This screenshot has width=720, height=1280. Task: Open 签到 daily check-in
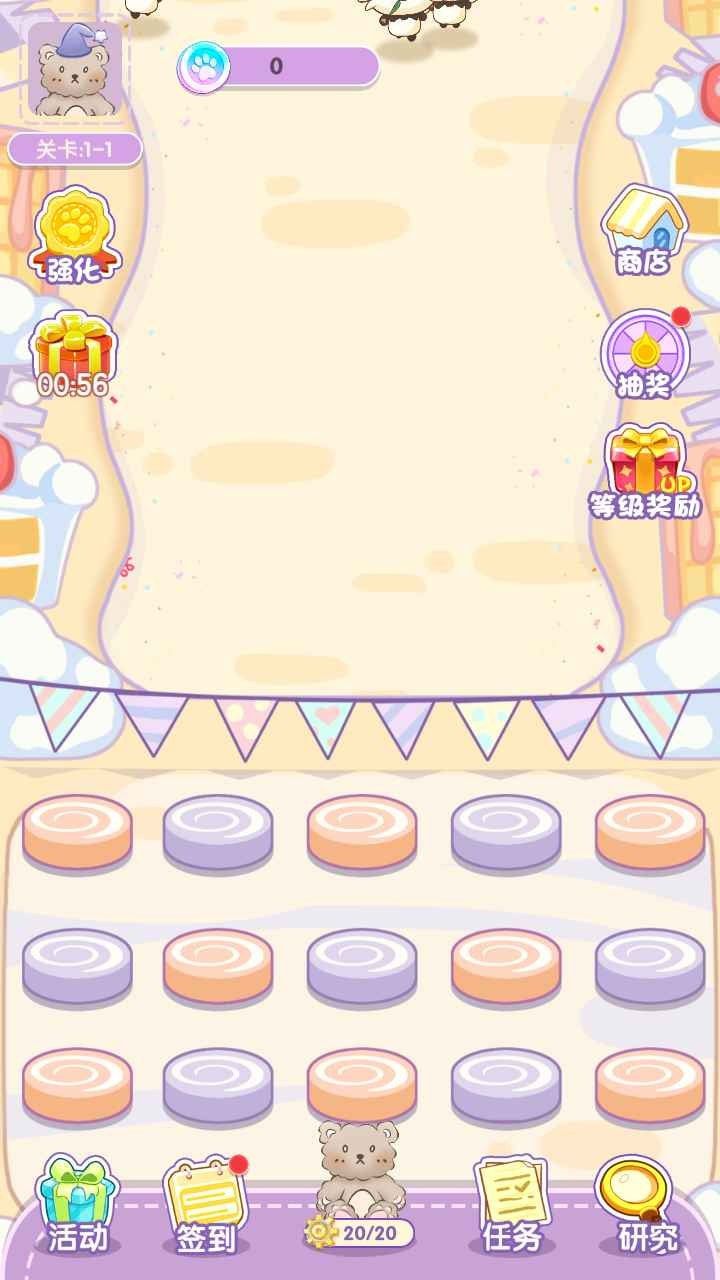(x=206, y=1205)
